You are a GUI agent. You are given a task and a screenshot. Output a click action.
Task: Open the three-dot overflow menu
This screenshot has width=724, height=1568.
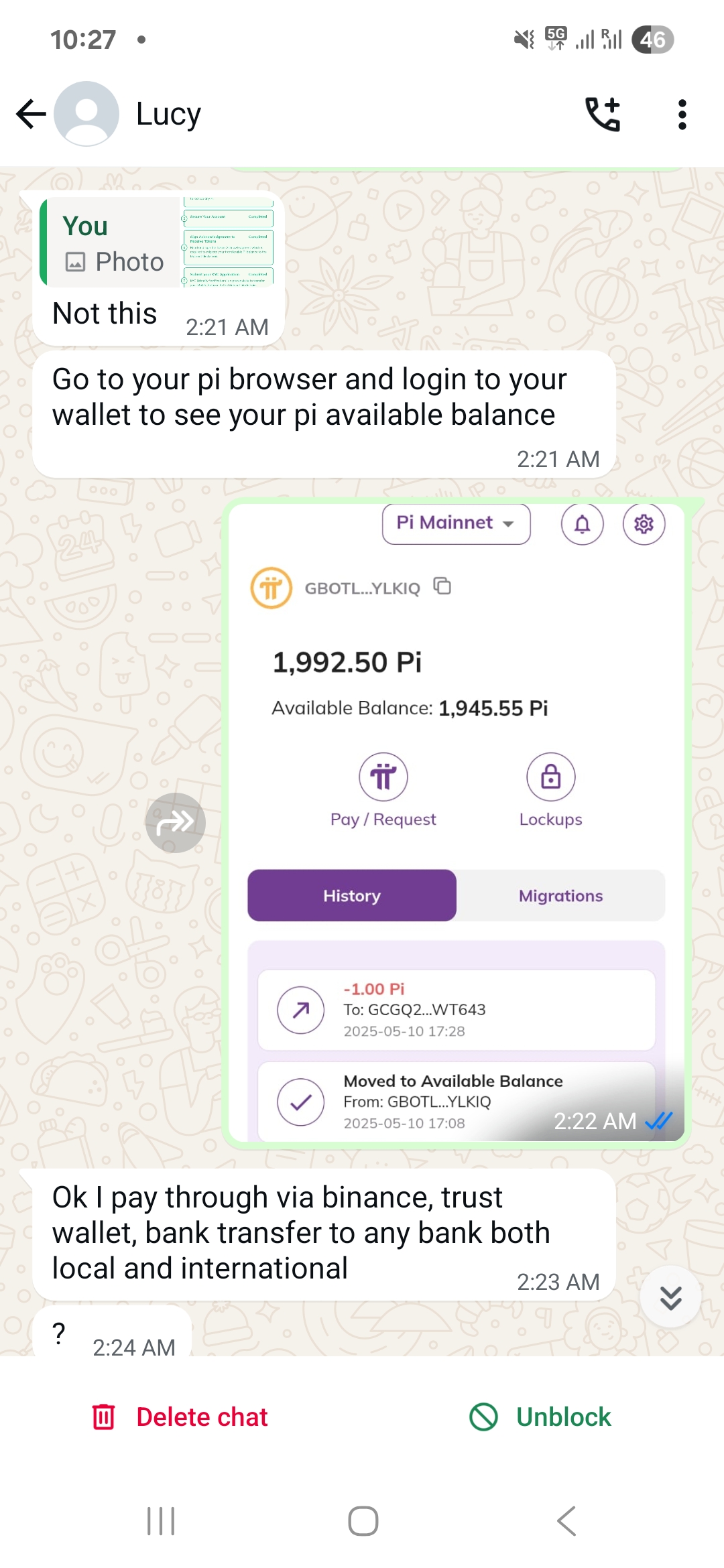[682, 115]
